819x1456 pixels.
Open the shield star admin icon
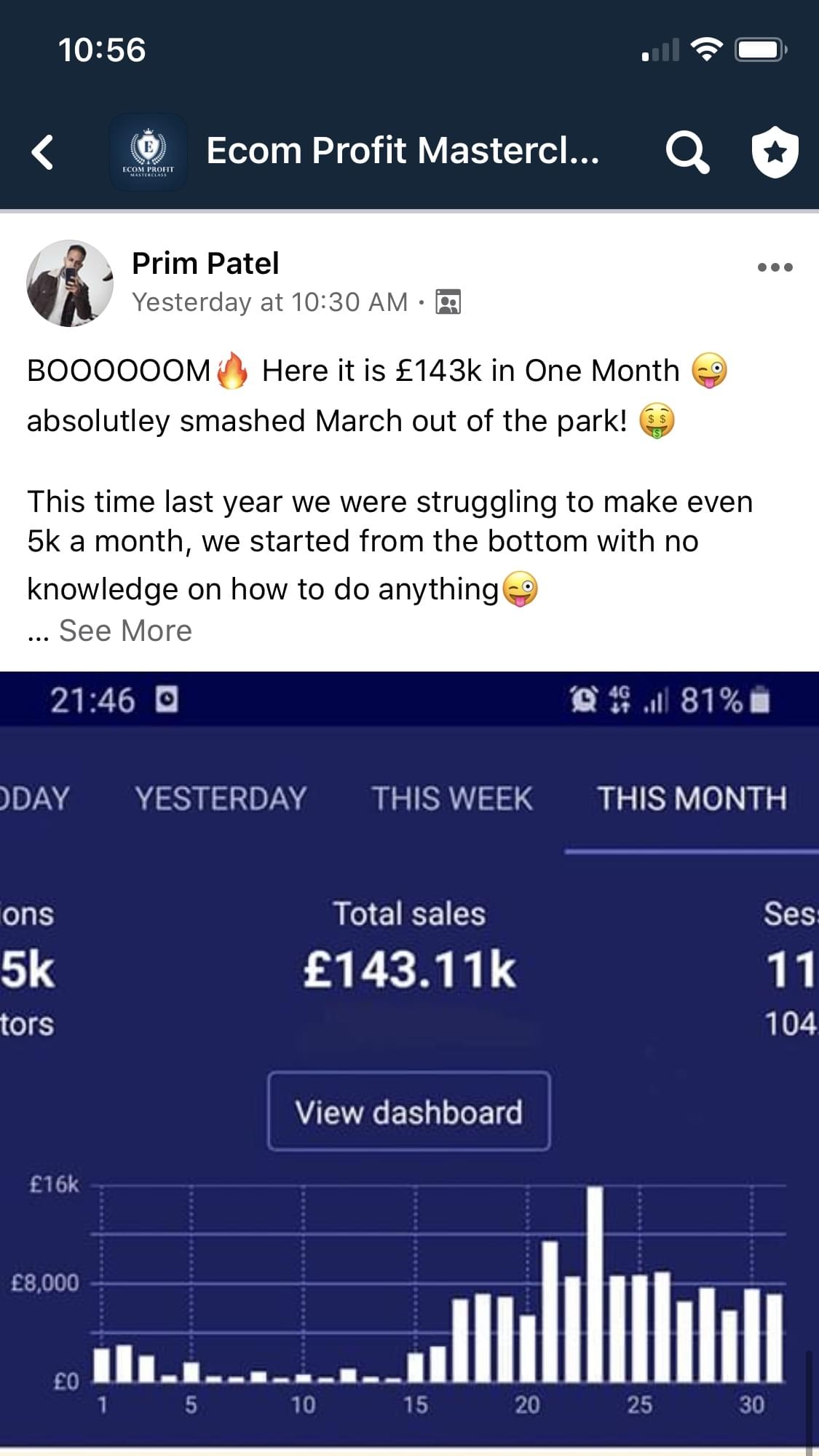click(775, 151)
